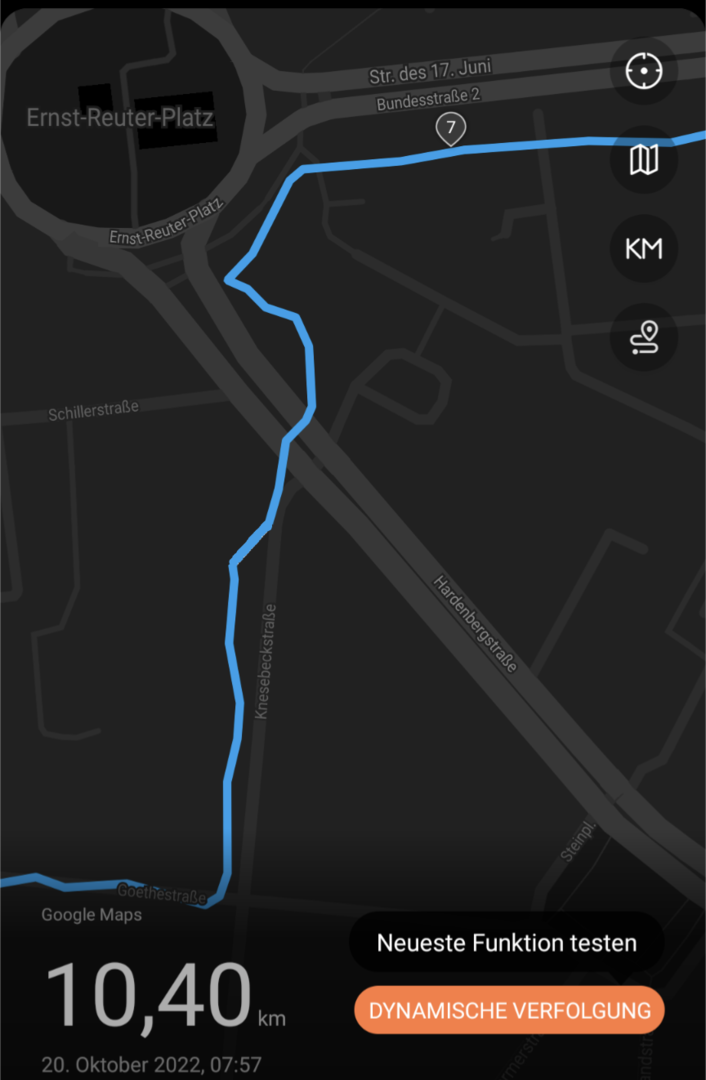Screen dimensions: 706x1080
Task: Start Dynamische Verfolgung
Action: [510, 1010]
